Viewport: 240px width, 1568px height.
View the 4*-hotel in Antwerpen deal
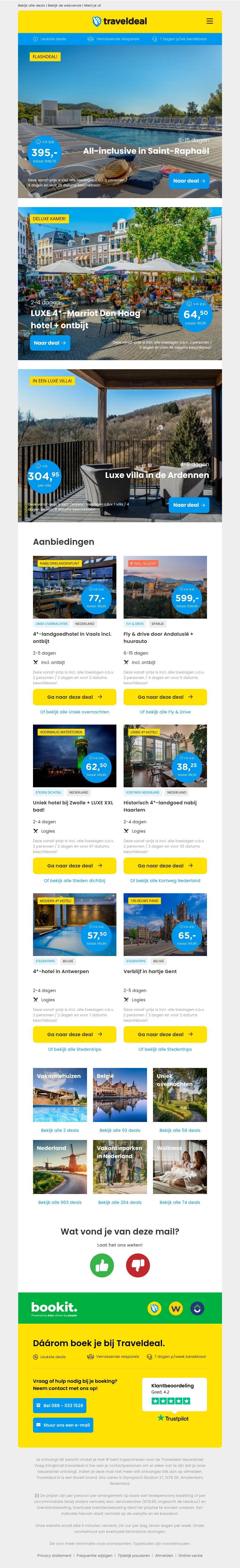pos(74,1034)
